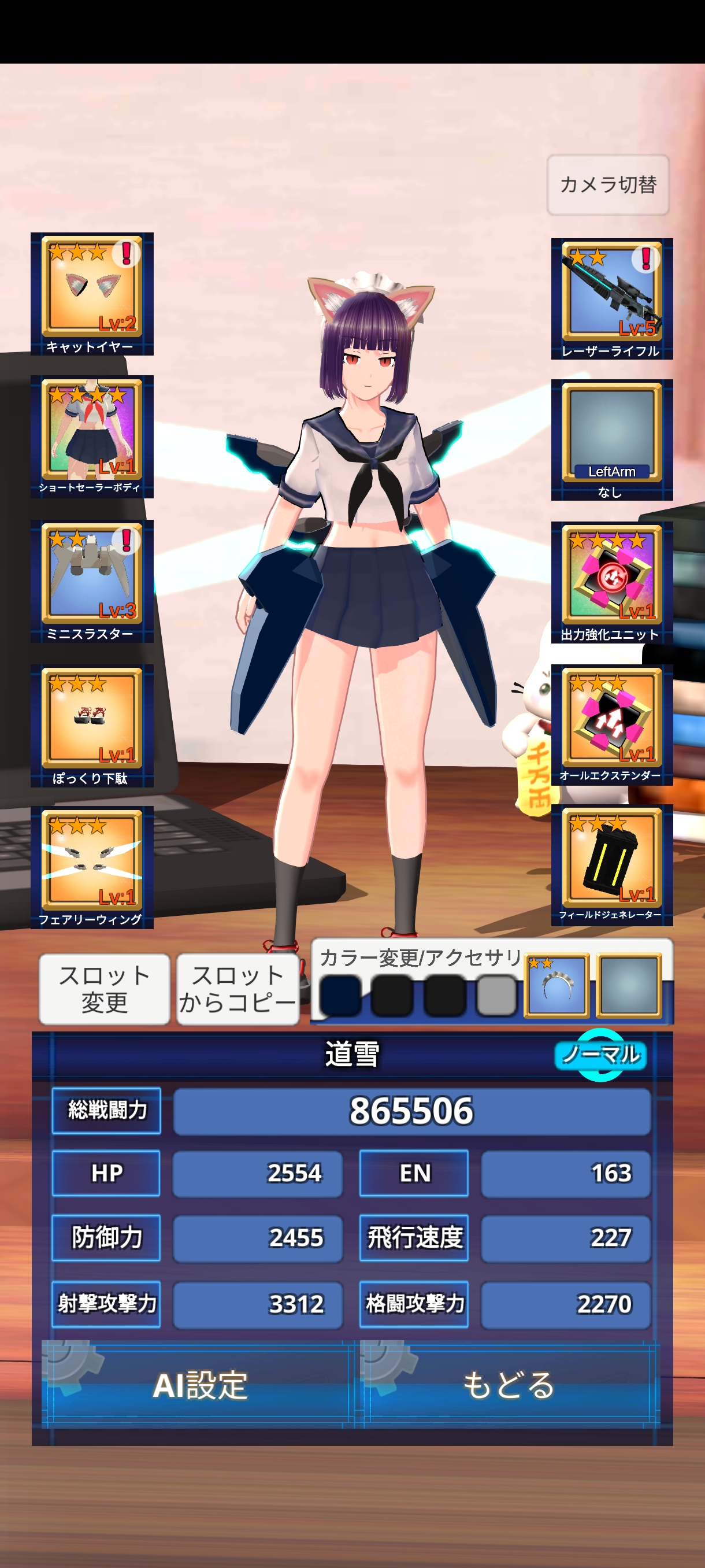Select the ぽっくり下駄 footwear slot
This screenshot has height=1568, width=705.
[x=92, y=726]
